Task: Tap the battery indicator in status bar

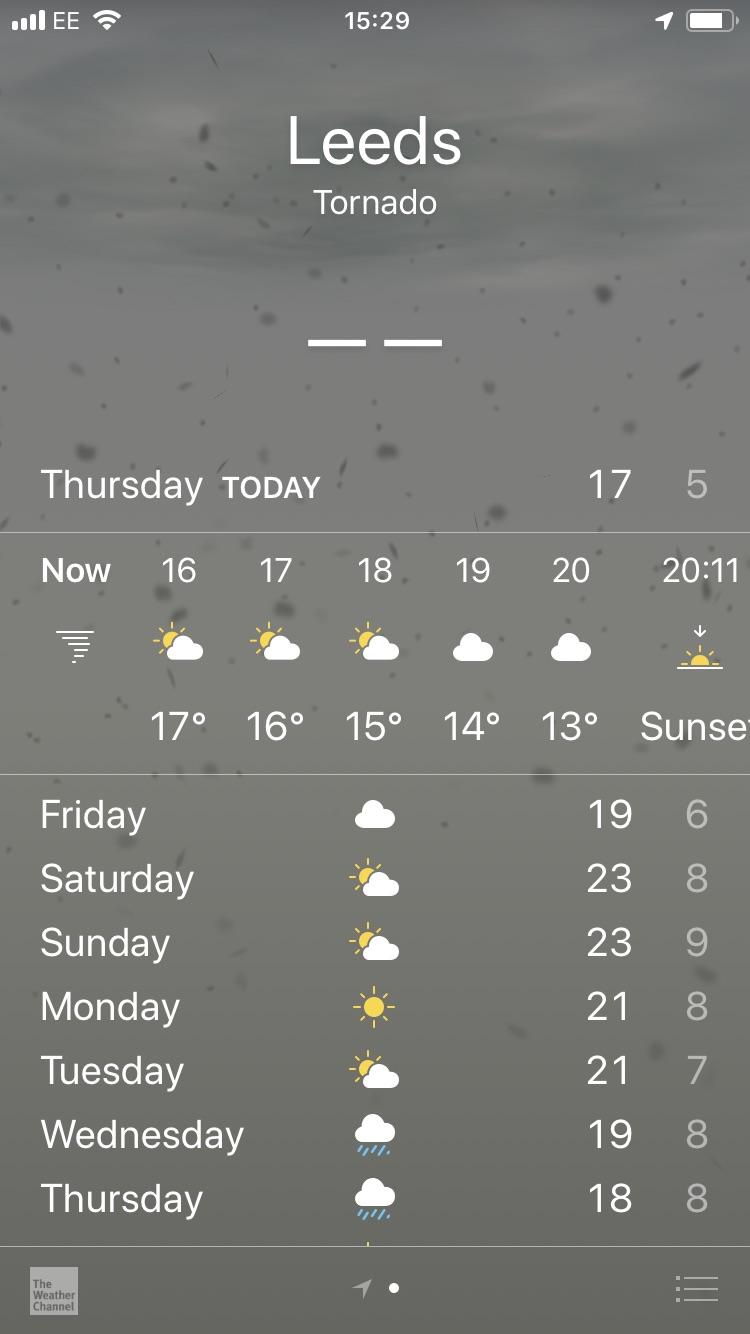Action: point(713,17)
